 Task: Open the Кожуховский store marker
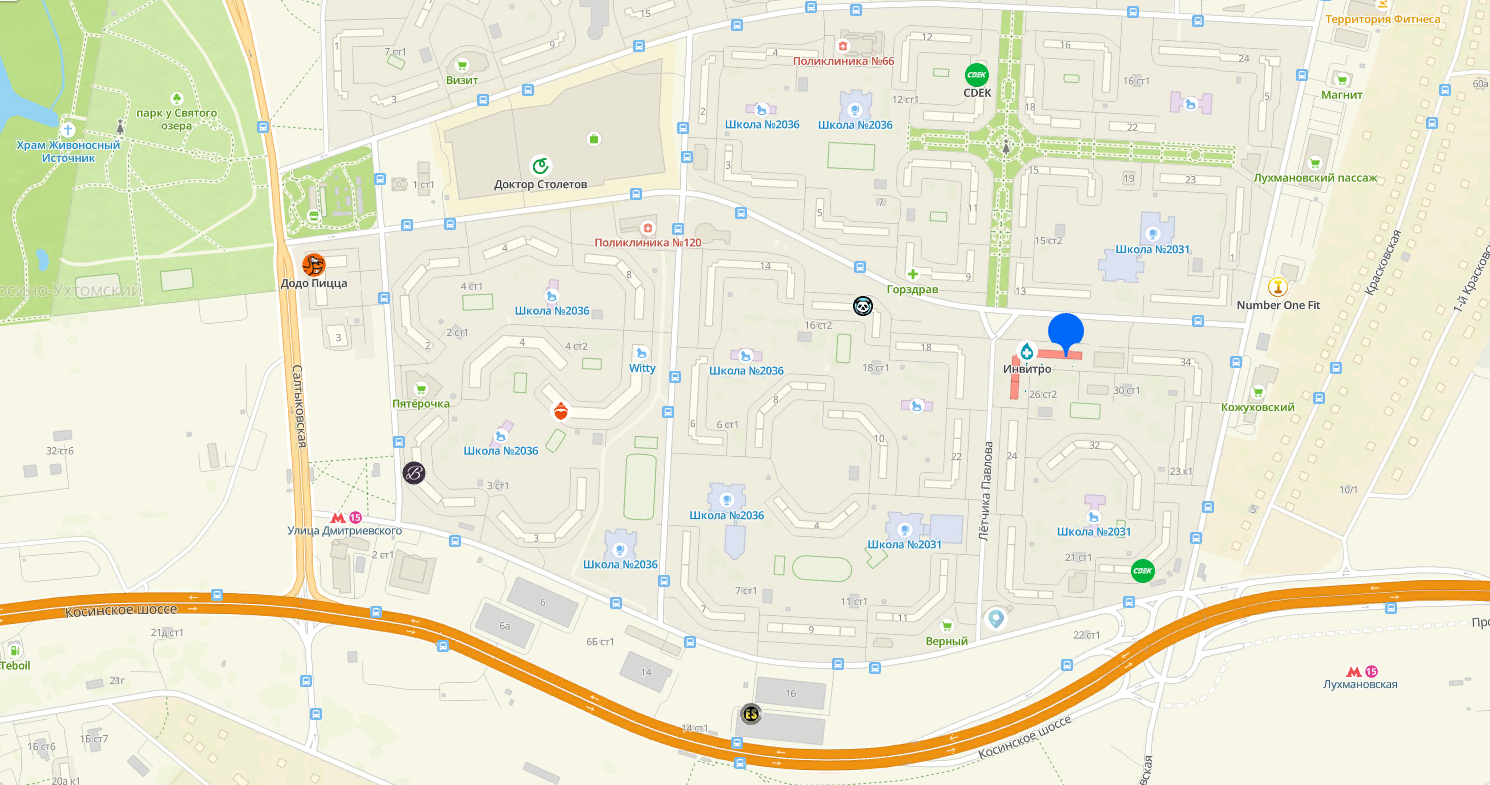pyautogui.click(x=1258, y=391)
